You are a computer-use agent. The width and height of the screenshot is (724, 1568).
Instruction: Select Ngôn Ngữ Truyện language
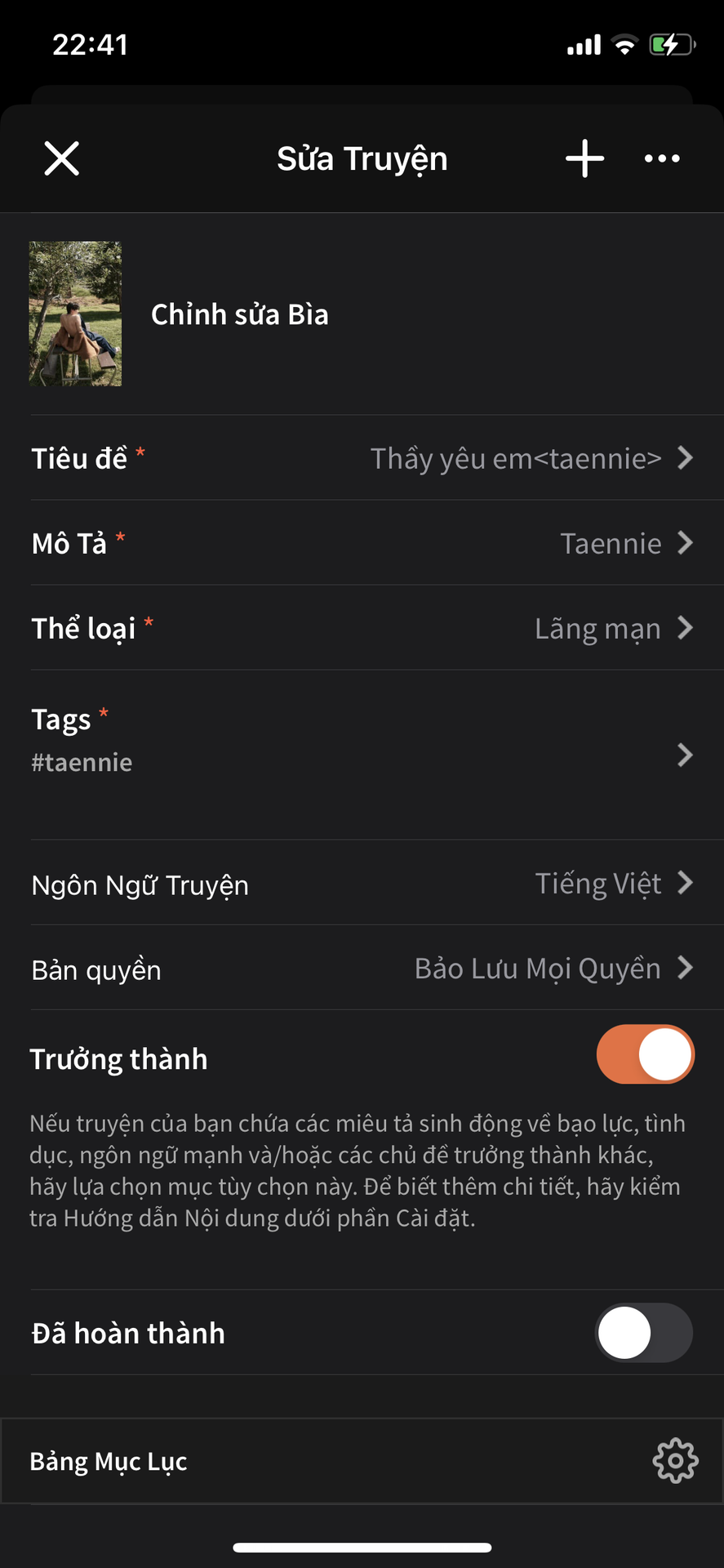pyautogui.click(x=362, y=883)
